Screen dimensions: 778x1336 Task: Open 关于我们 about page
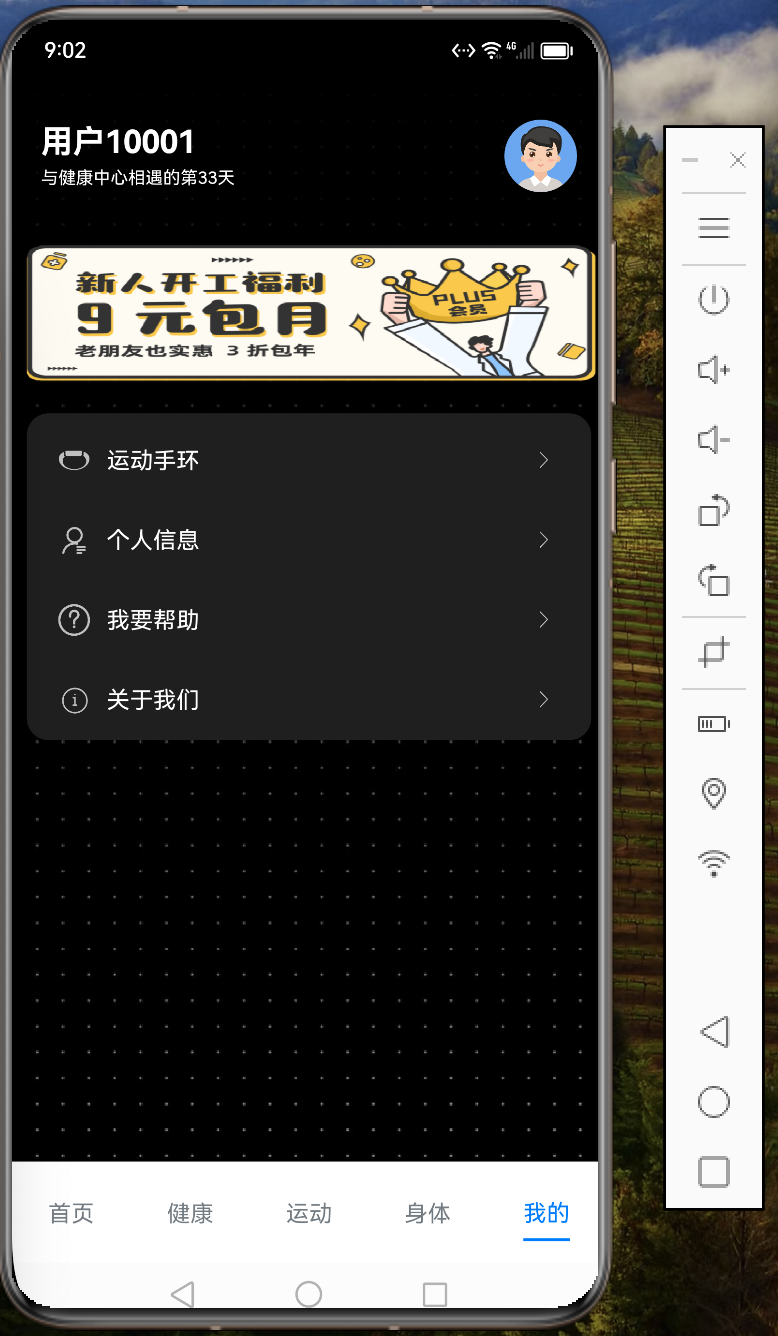309,700
